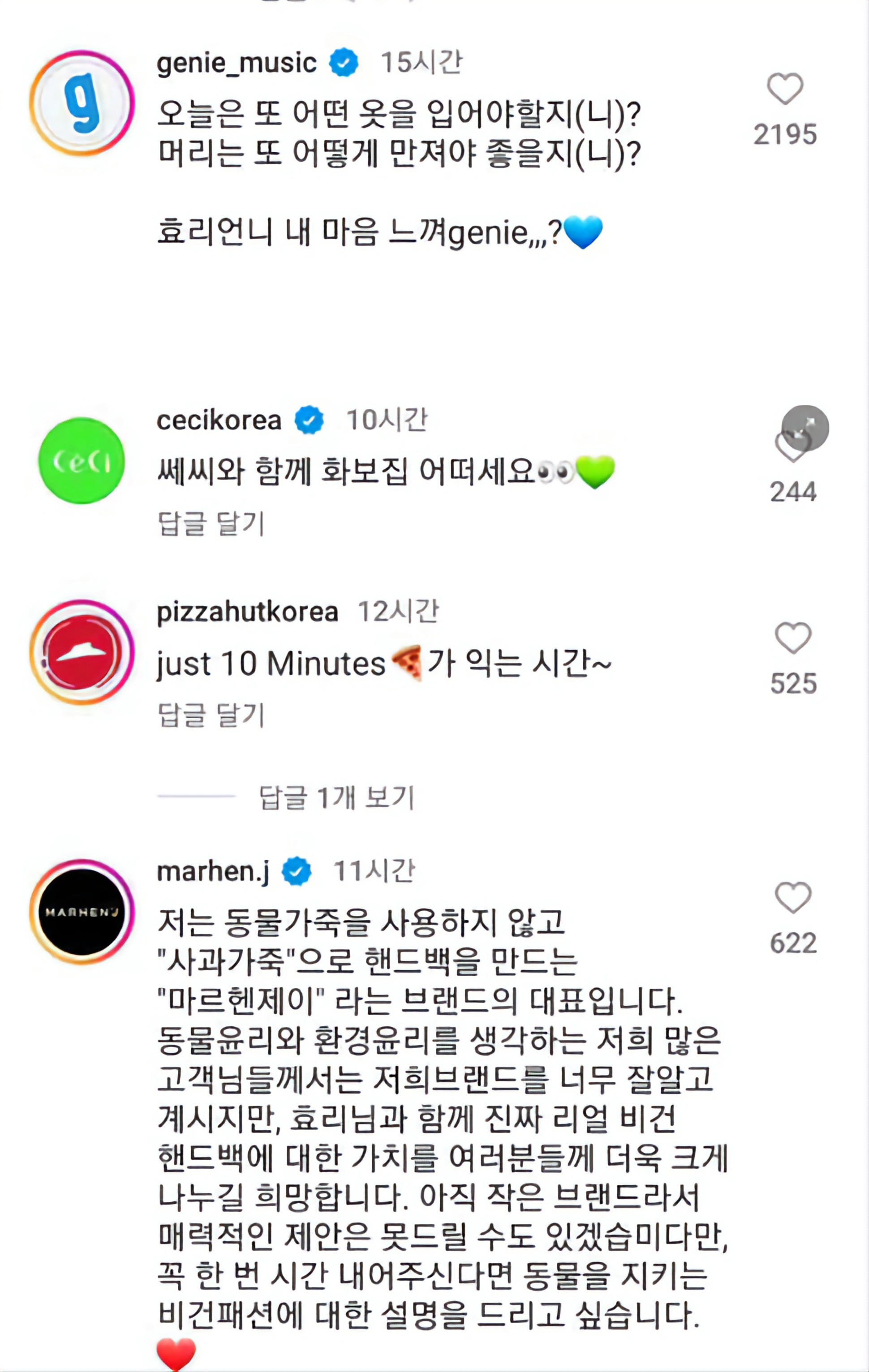Like the genie_music comment

coord(785,89)
